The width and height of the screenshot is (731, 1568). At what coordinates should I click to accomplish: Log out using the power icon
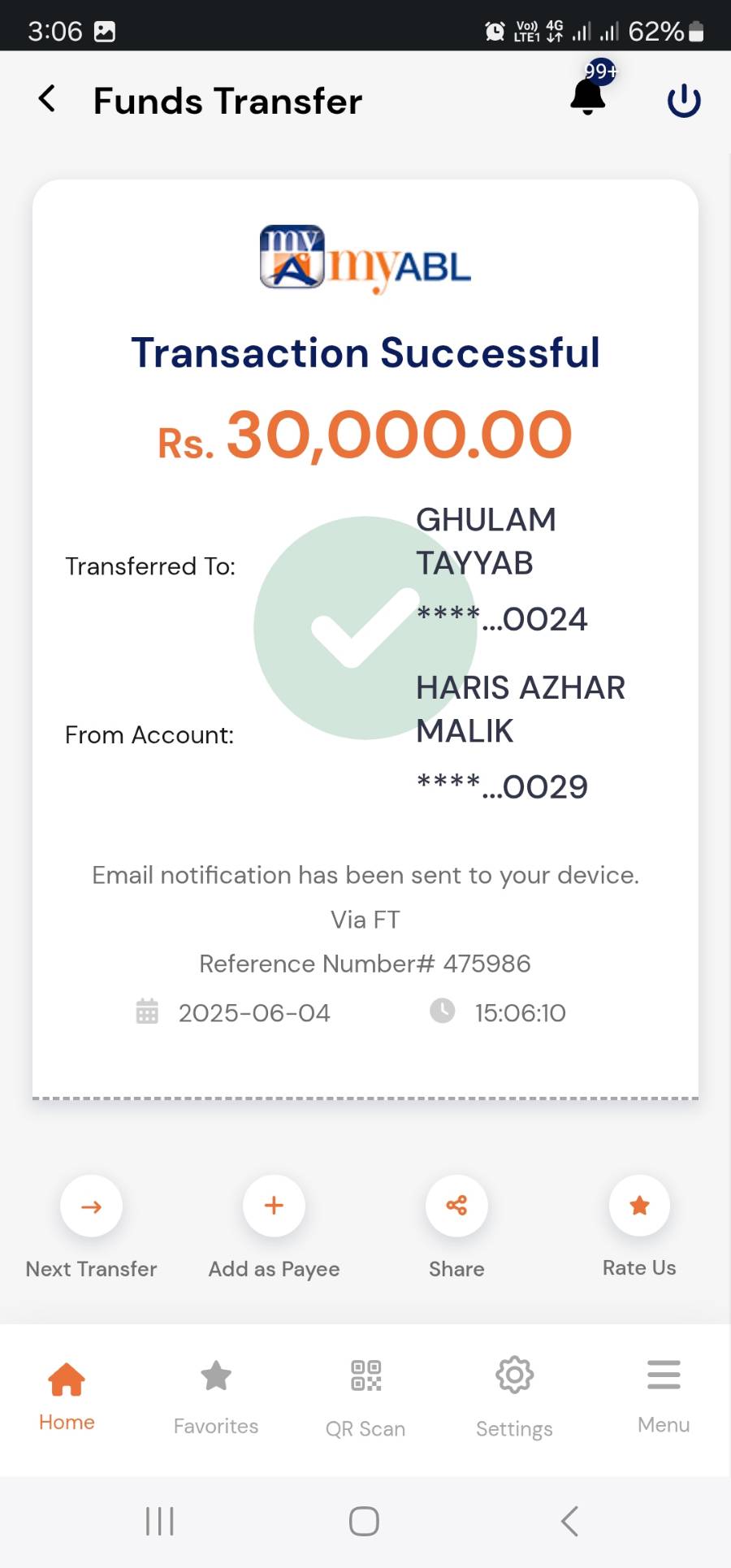coord(683,101)
